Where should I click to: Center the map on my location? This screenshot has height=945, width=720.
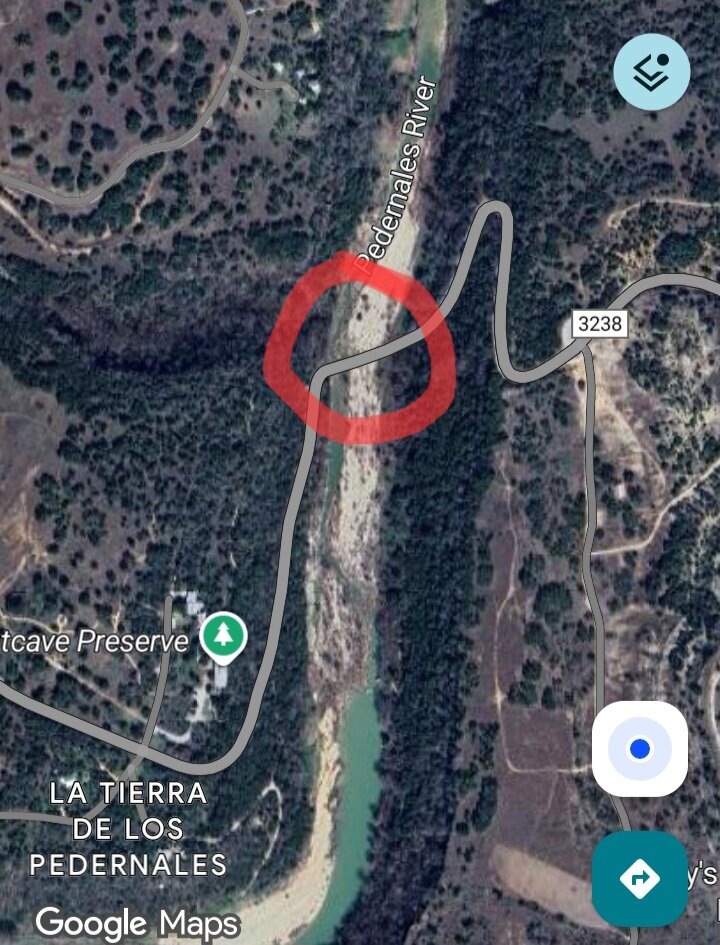pos(640,749)
